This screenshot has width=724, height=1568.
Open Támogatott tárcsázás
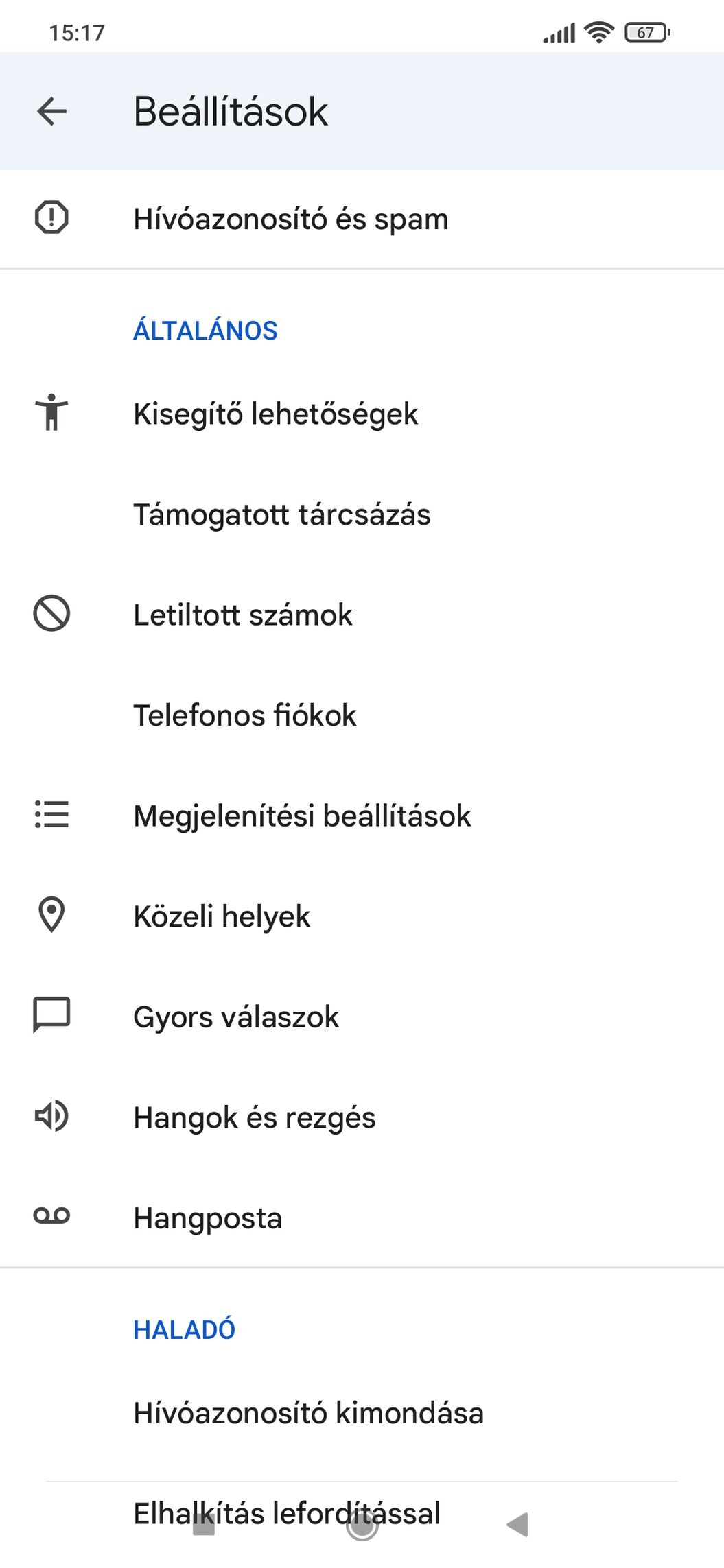362,514
